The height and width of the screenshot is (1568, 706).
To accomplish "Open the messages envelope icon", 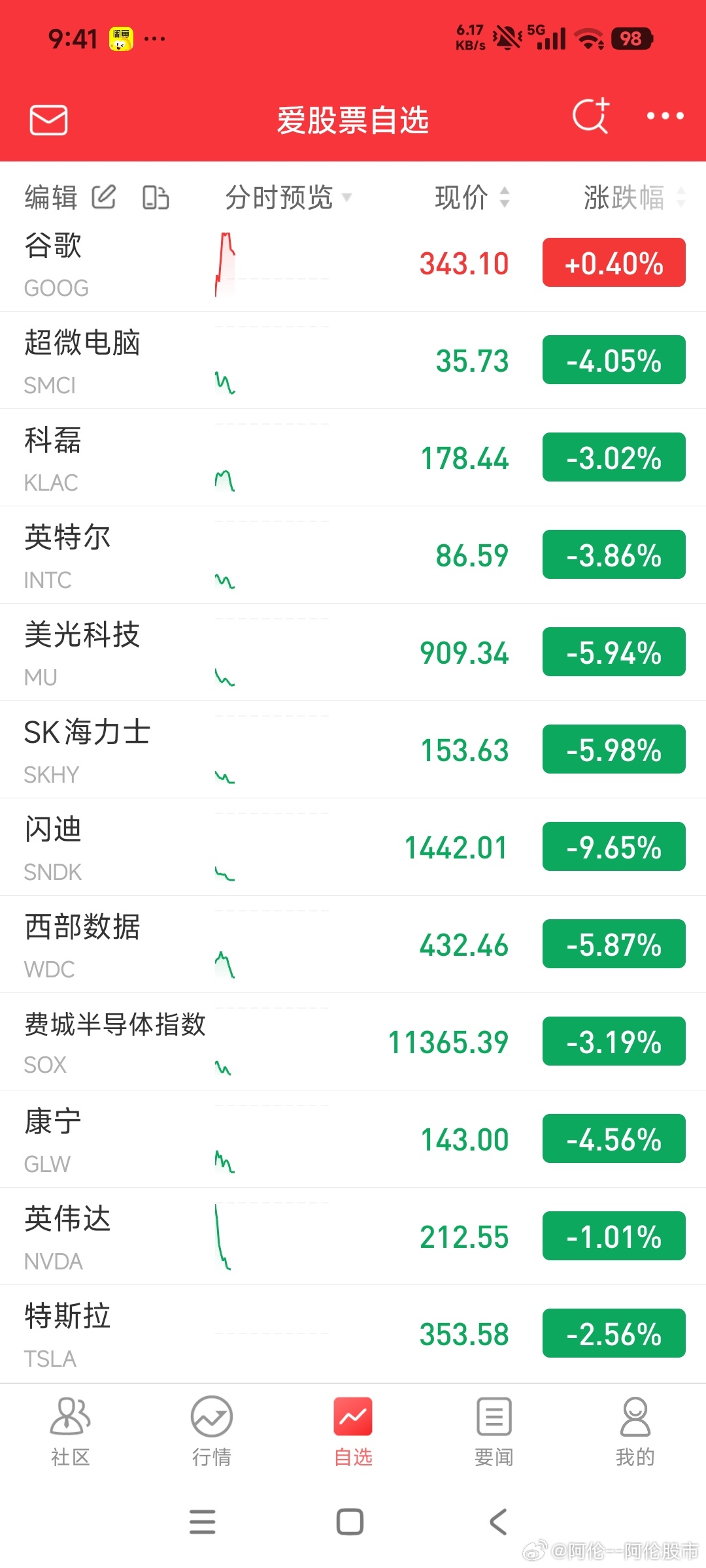I will tap(49, 120).
